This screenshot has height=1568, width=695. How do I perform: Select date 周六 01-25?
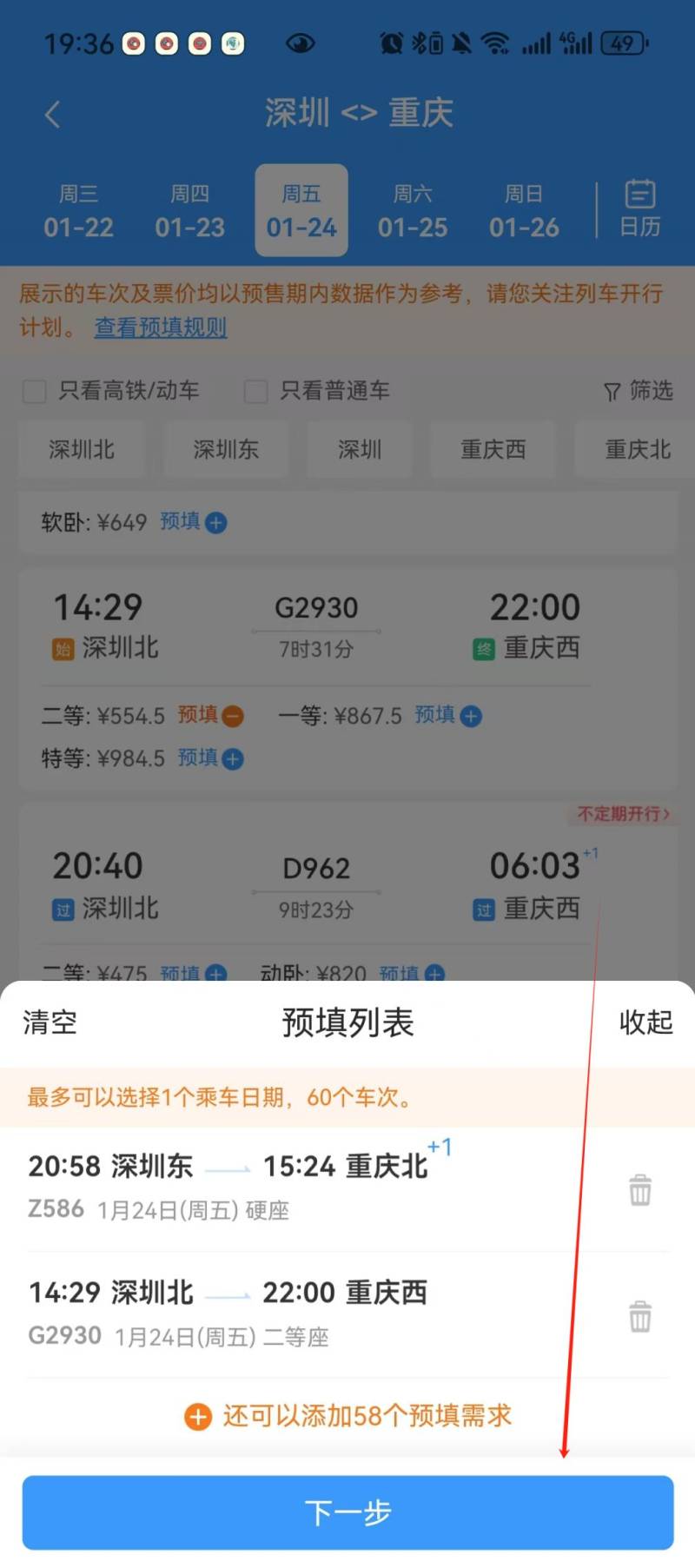(413, 211)
